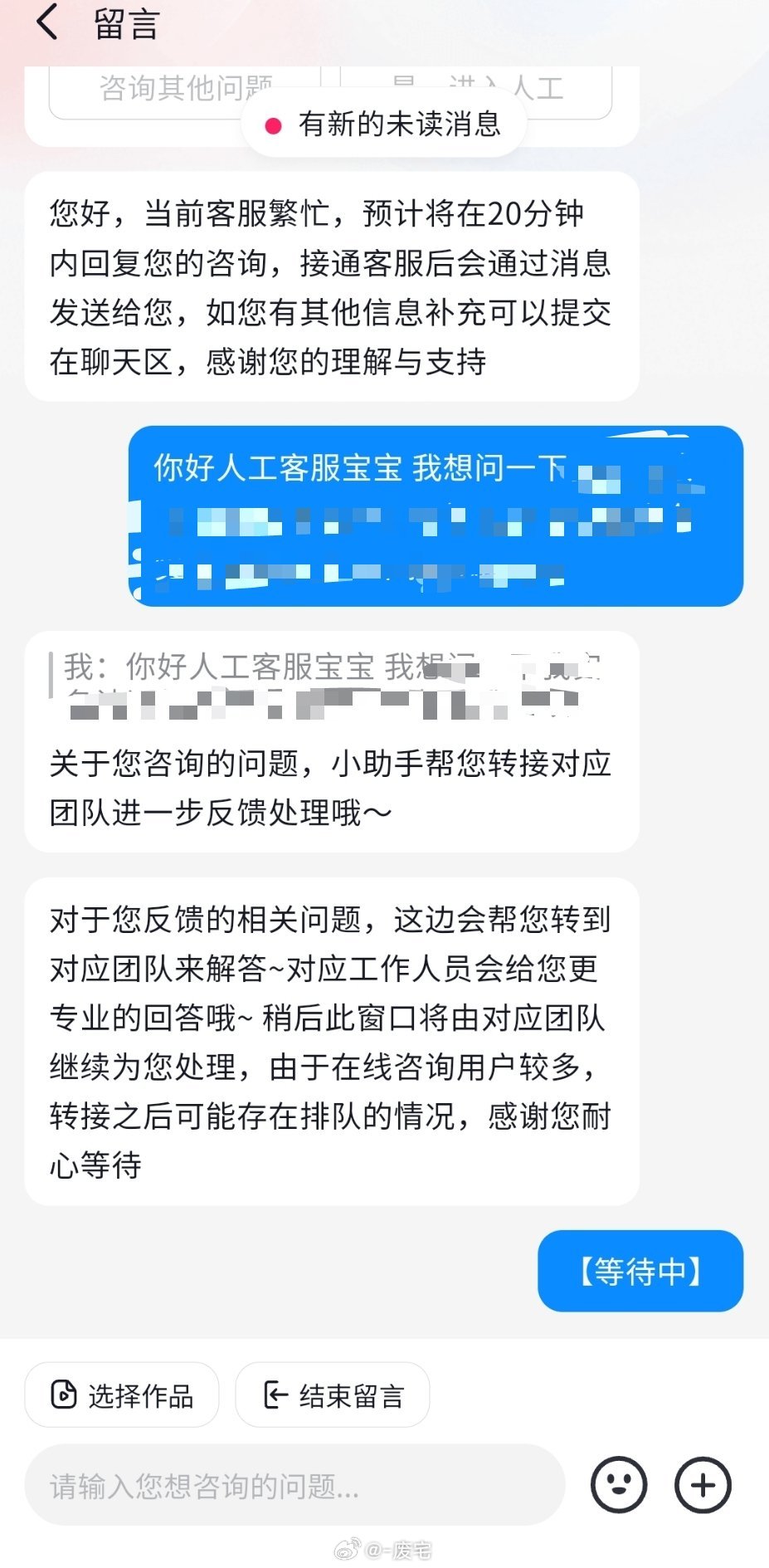Screen dimensions: 769x1568
Task: Open the plus attachment menu
Action: tap(703, 1485)
